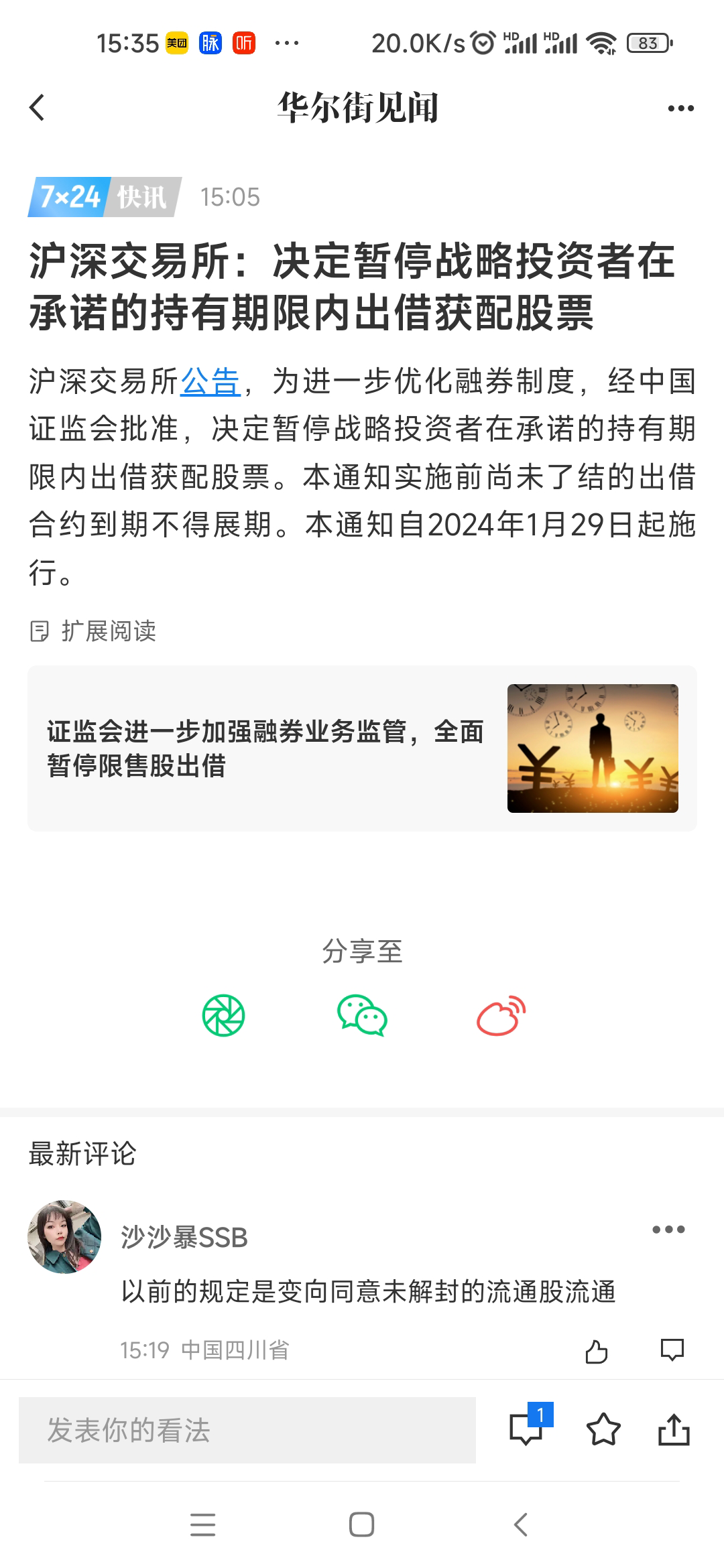Share to WeChat chat
Image resolution: width=724 pixels, height=1568 pixels.
click(x=362, y=1016)
